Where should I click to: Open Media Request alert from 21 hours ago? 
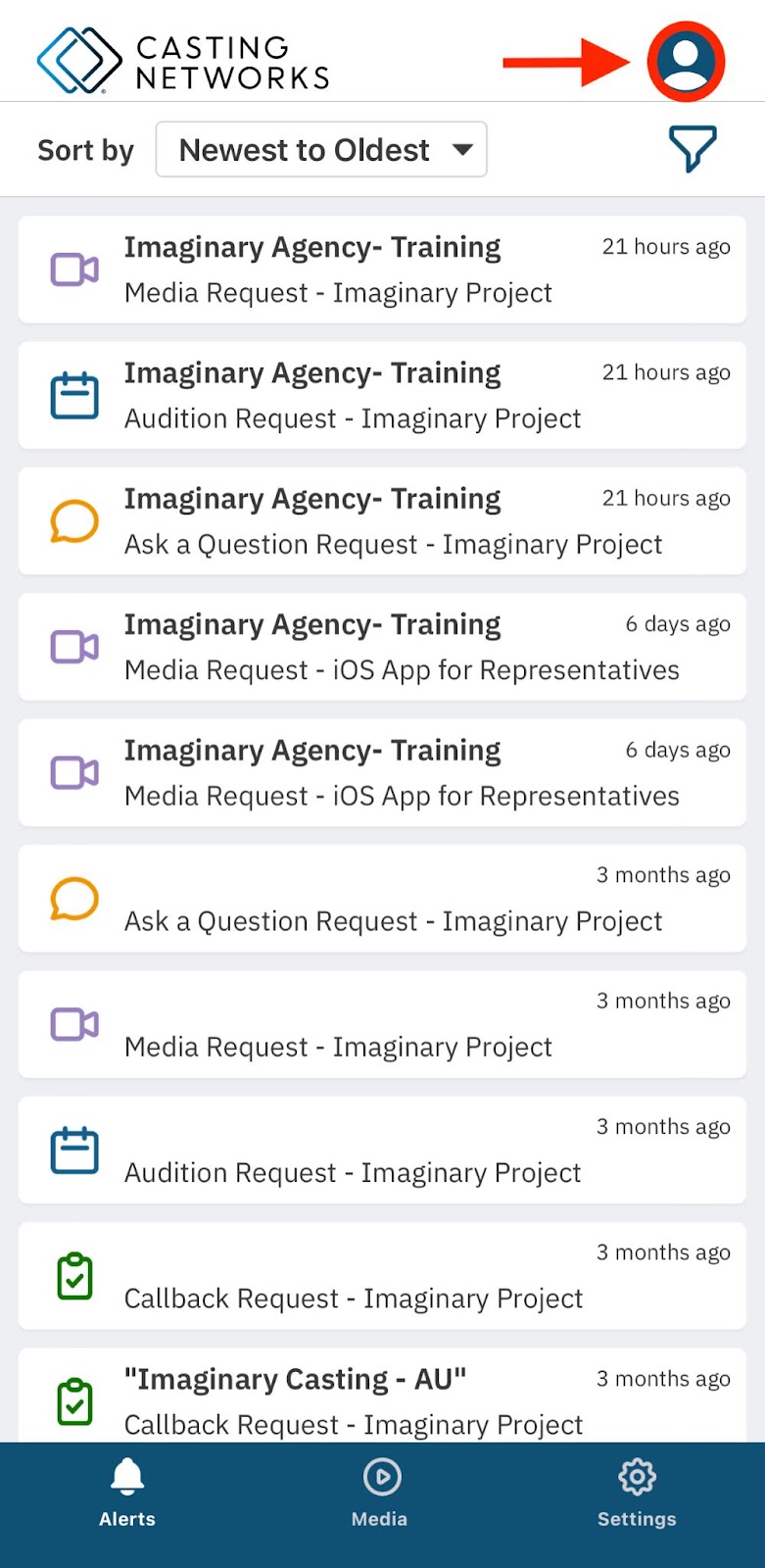382,269
